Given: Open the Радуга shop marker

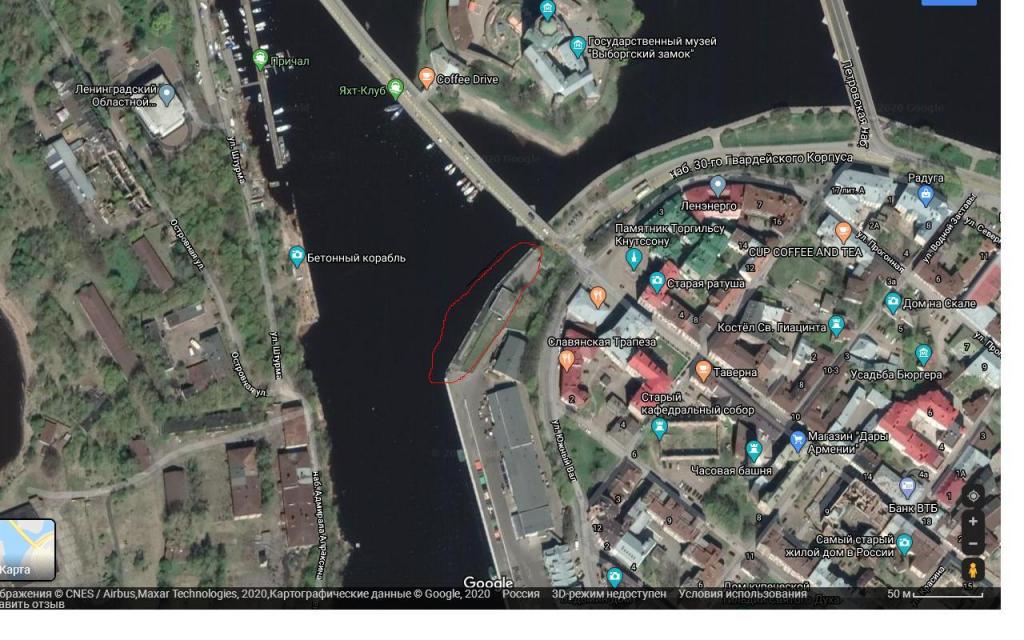Looking at the screenshot, I should 925,195.
